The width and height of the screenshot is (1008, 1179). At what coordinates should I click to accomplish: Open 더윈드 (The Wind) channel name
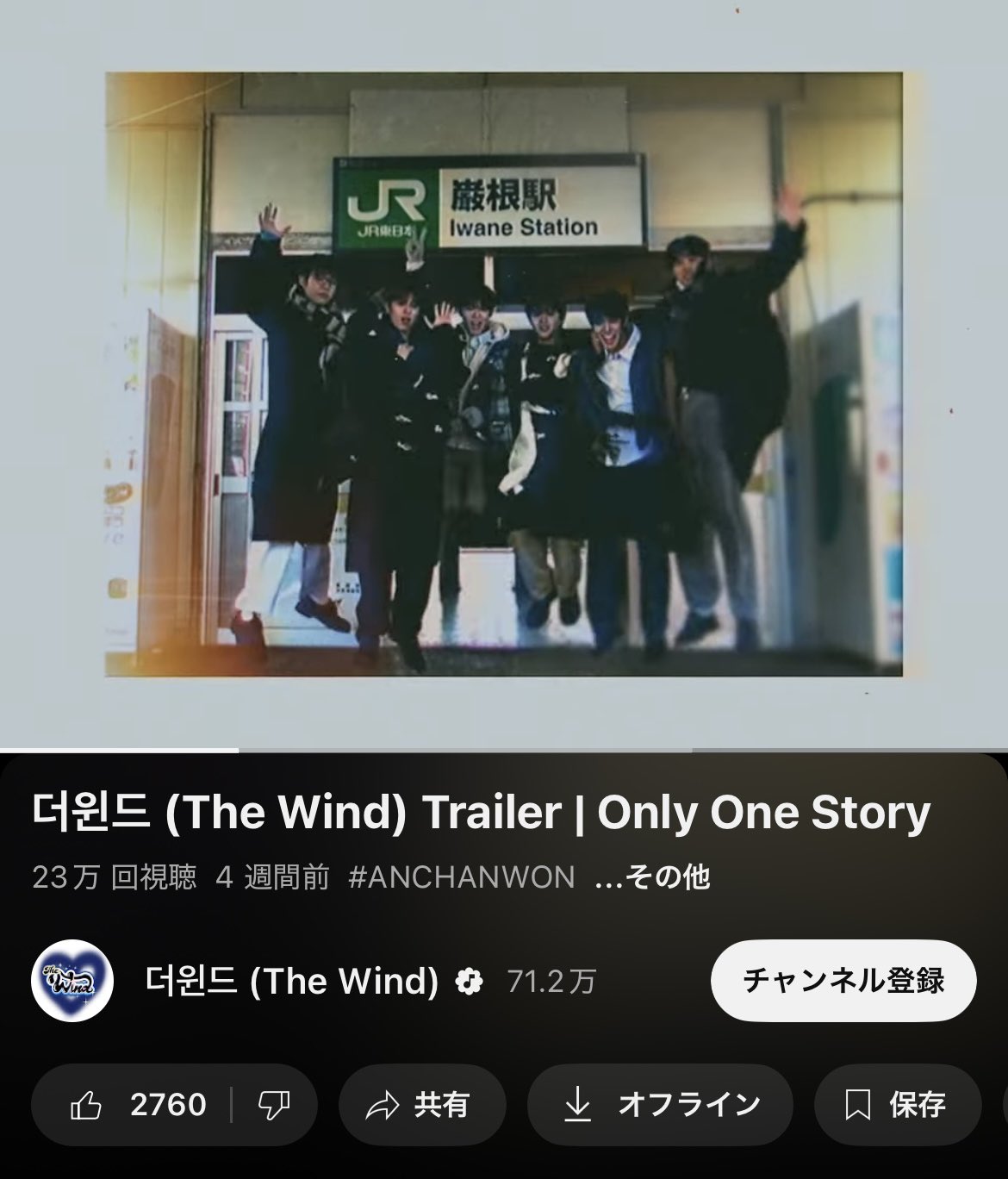293,981
